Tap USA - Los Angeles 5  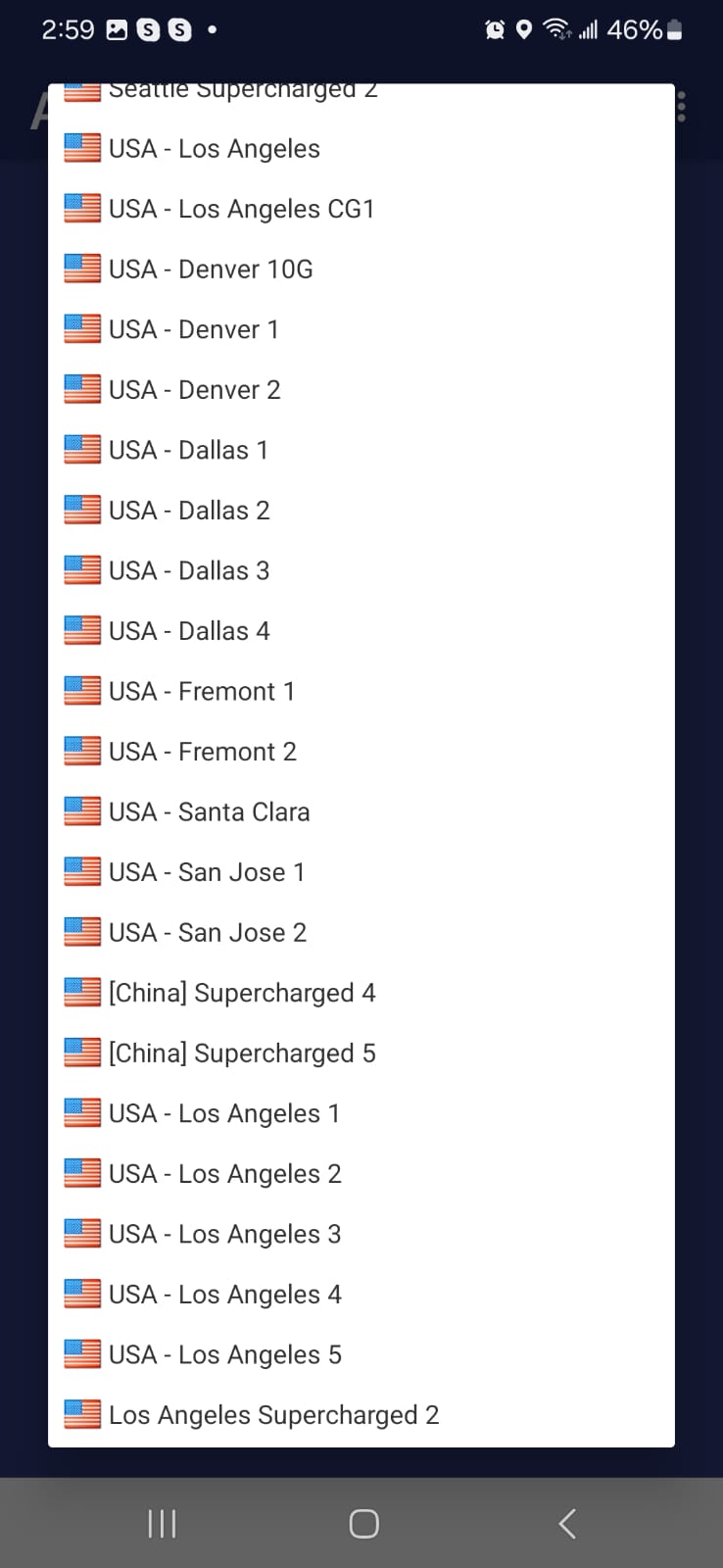tap(224, 1355)
